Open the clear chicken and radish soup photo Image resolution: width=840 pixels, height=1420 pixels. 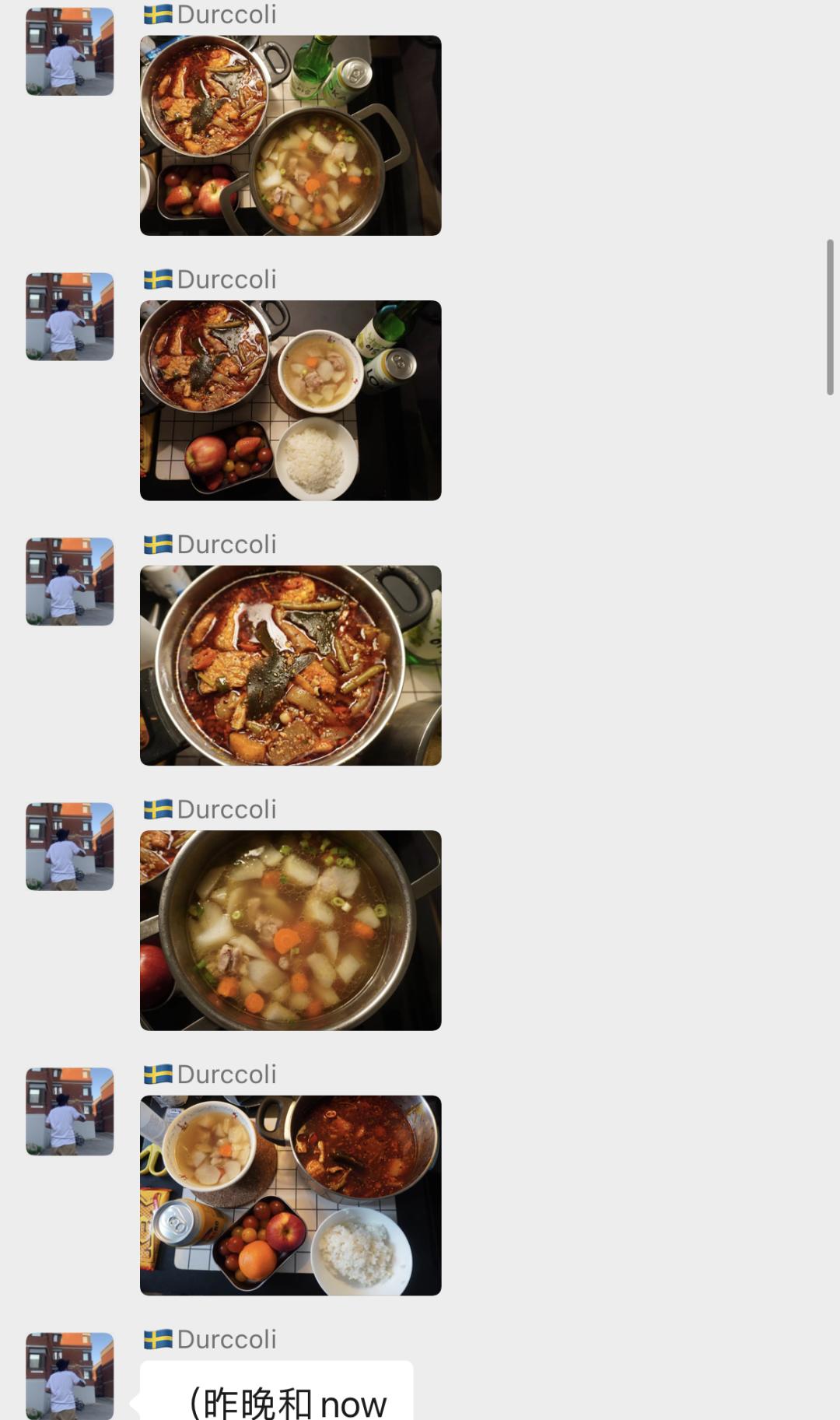coord(289,930)
